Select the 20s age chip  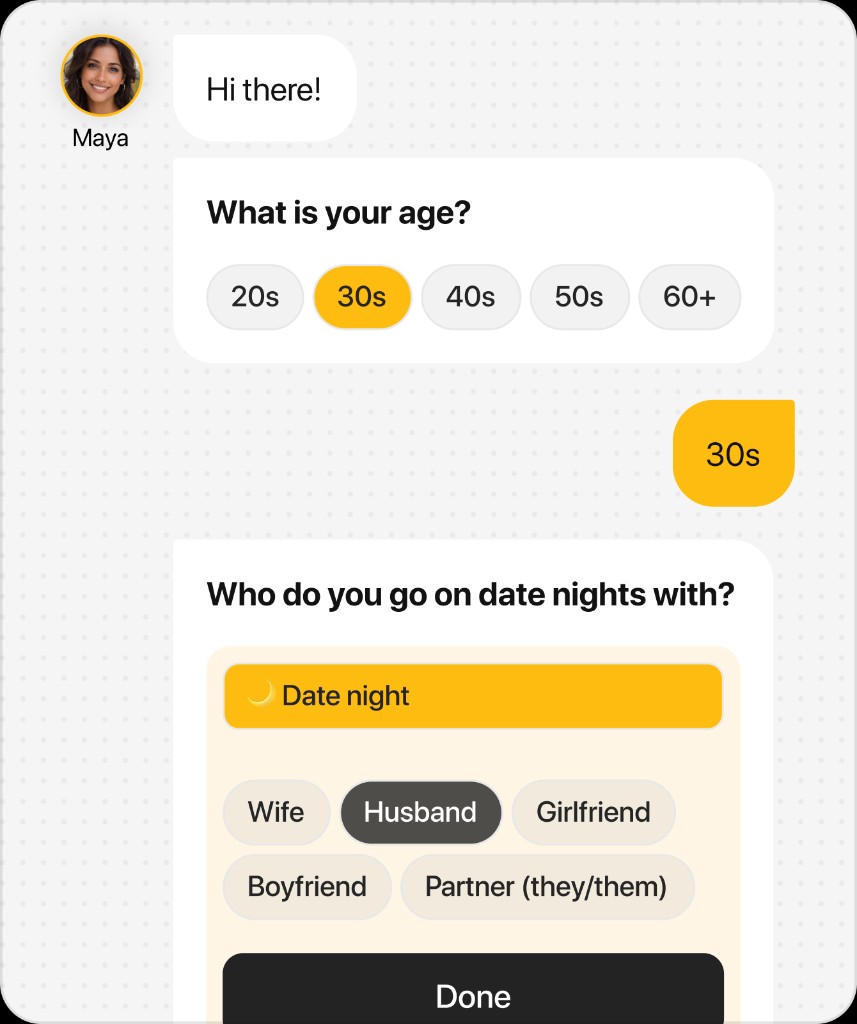coord(255,297)
